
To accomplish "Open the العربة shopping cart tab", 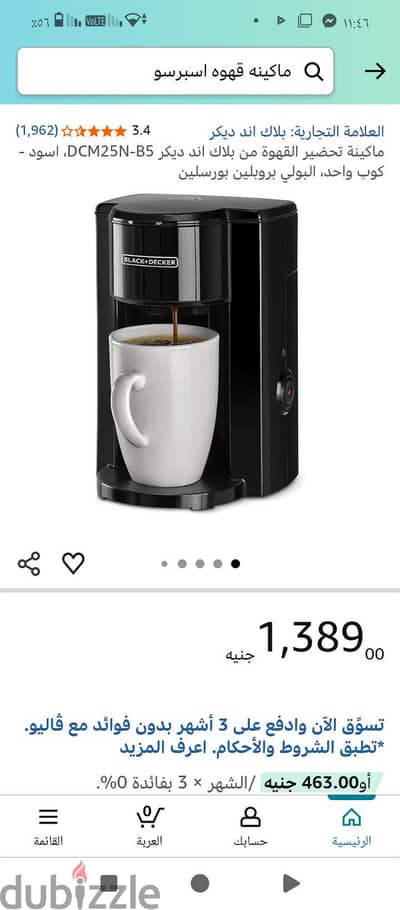I will (149, 826).
